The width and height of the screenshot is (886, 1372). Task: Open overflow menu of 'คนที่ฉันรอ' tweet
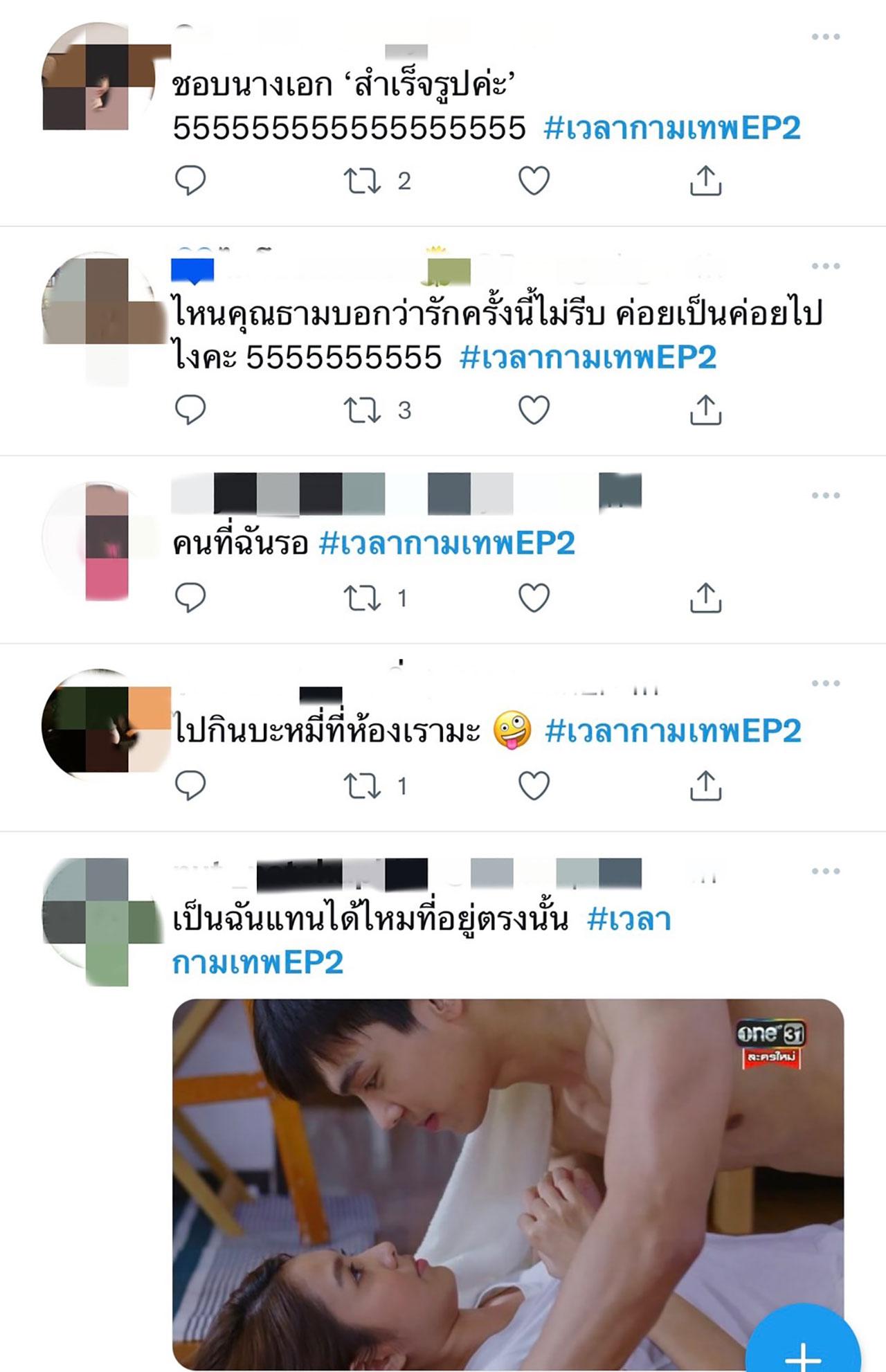click(x=825, y=496)
